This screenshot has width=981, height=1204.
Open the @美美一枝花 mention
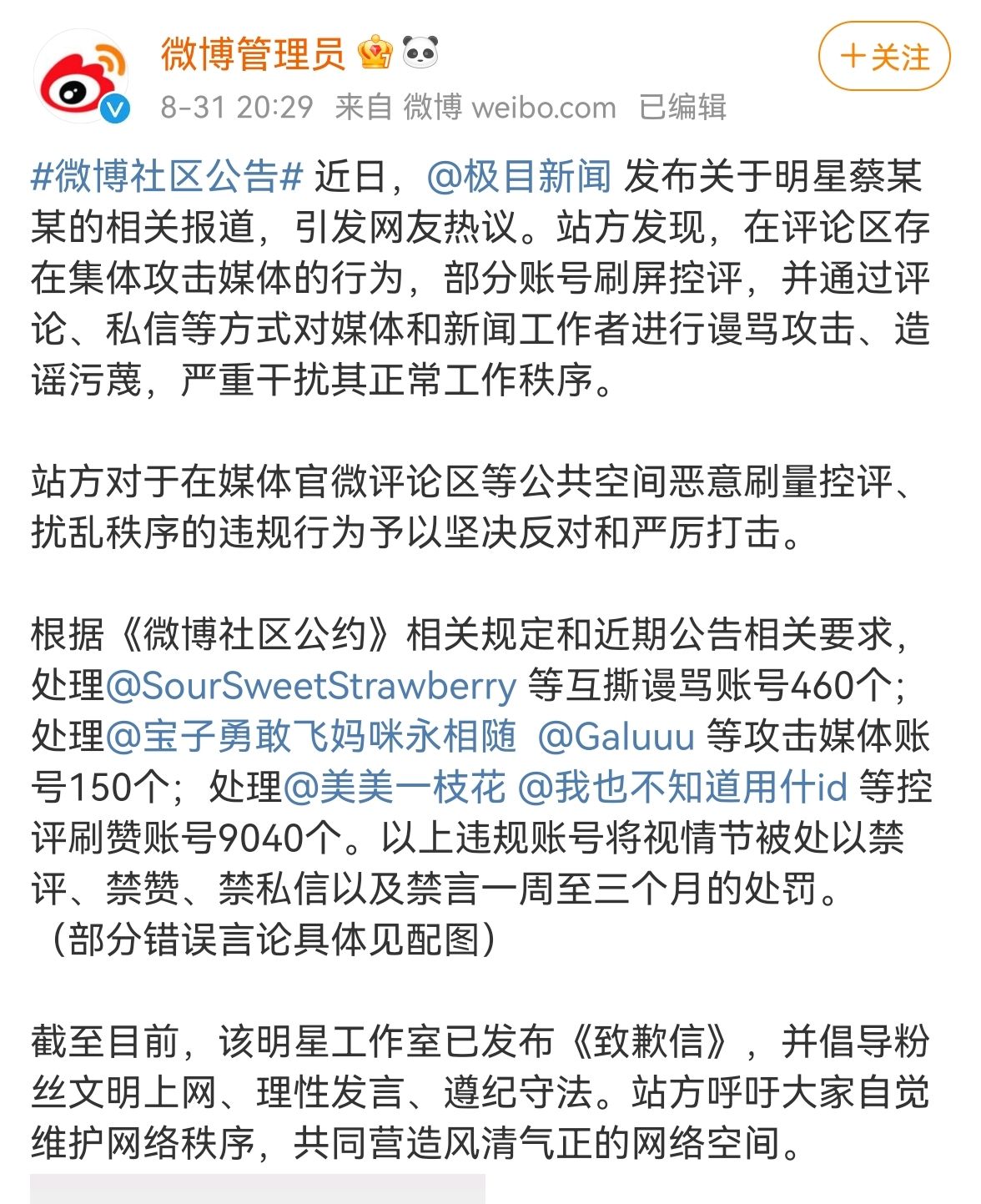(x=395, y=788)
